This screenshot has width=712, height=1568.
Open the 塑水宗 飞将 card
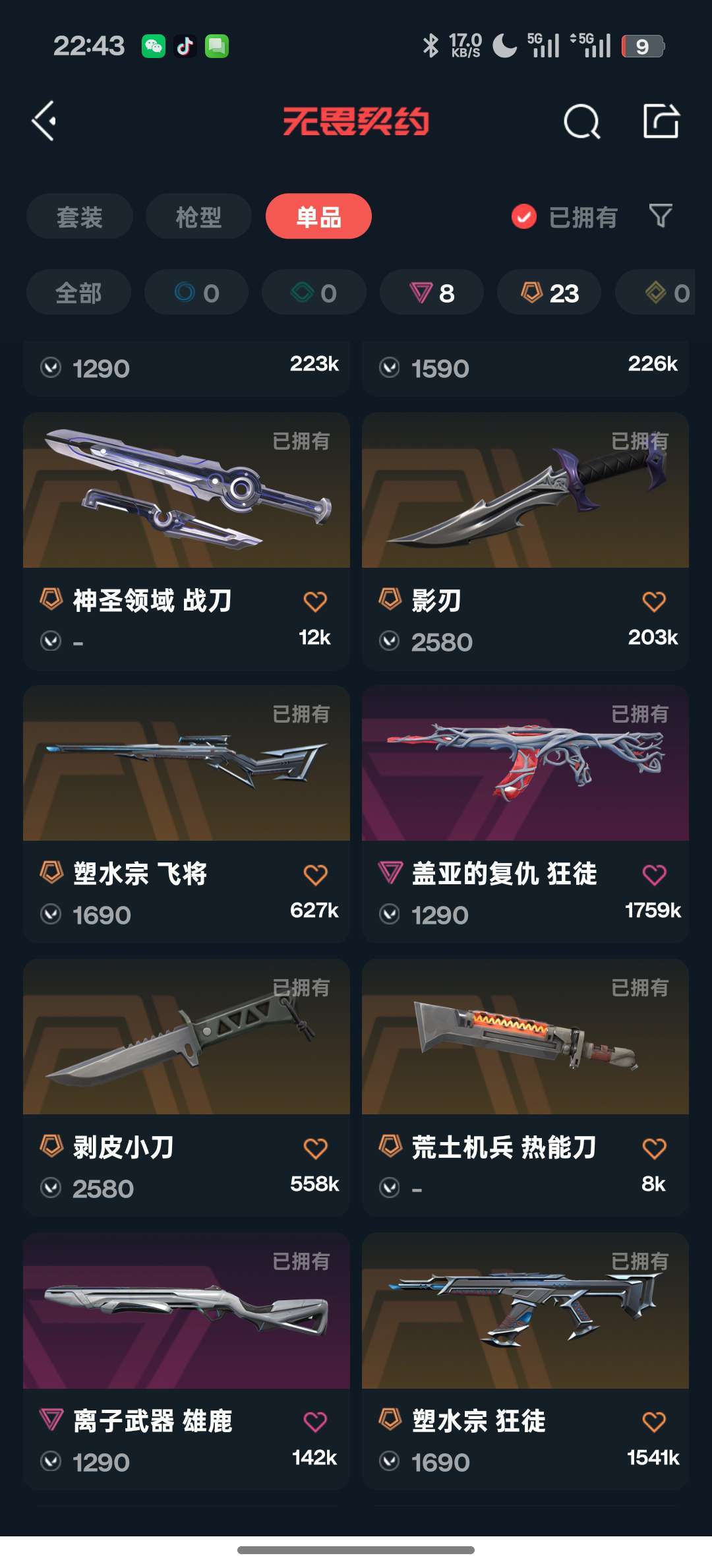187,814
